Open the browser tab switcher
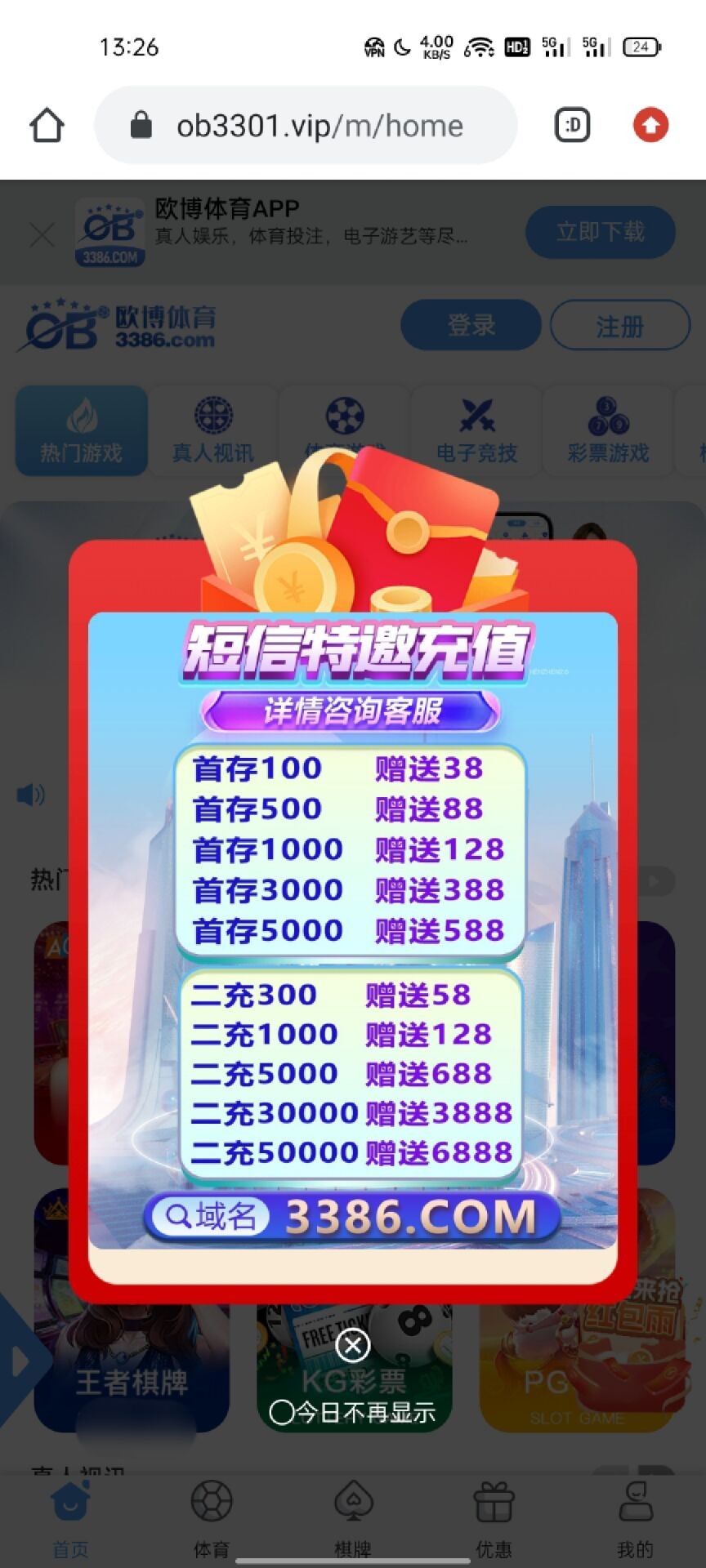This screenshot has width=706, height=1568. [572, 126]
